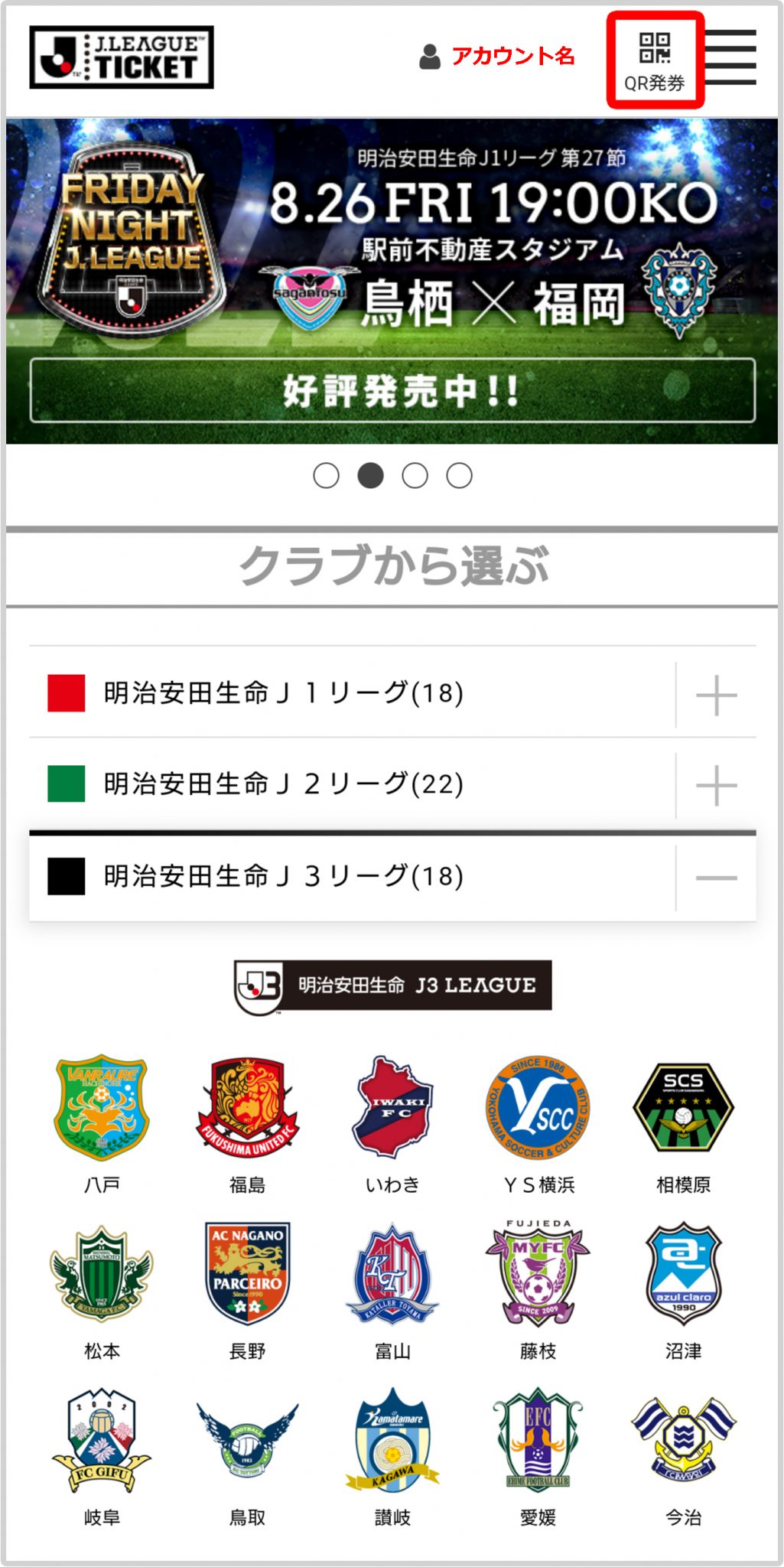The width and height of the screenshot is (784, 1567).
Task: Open the 鳥栖×福岡 match banner
Action: point(392,280)
